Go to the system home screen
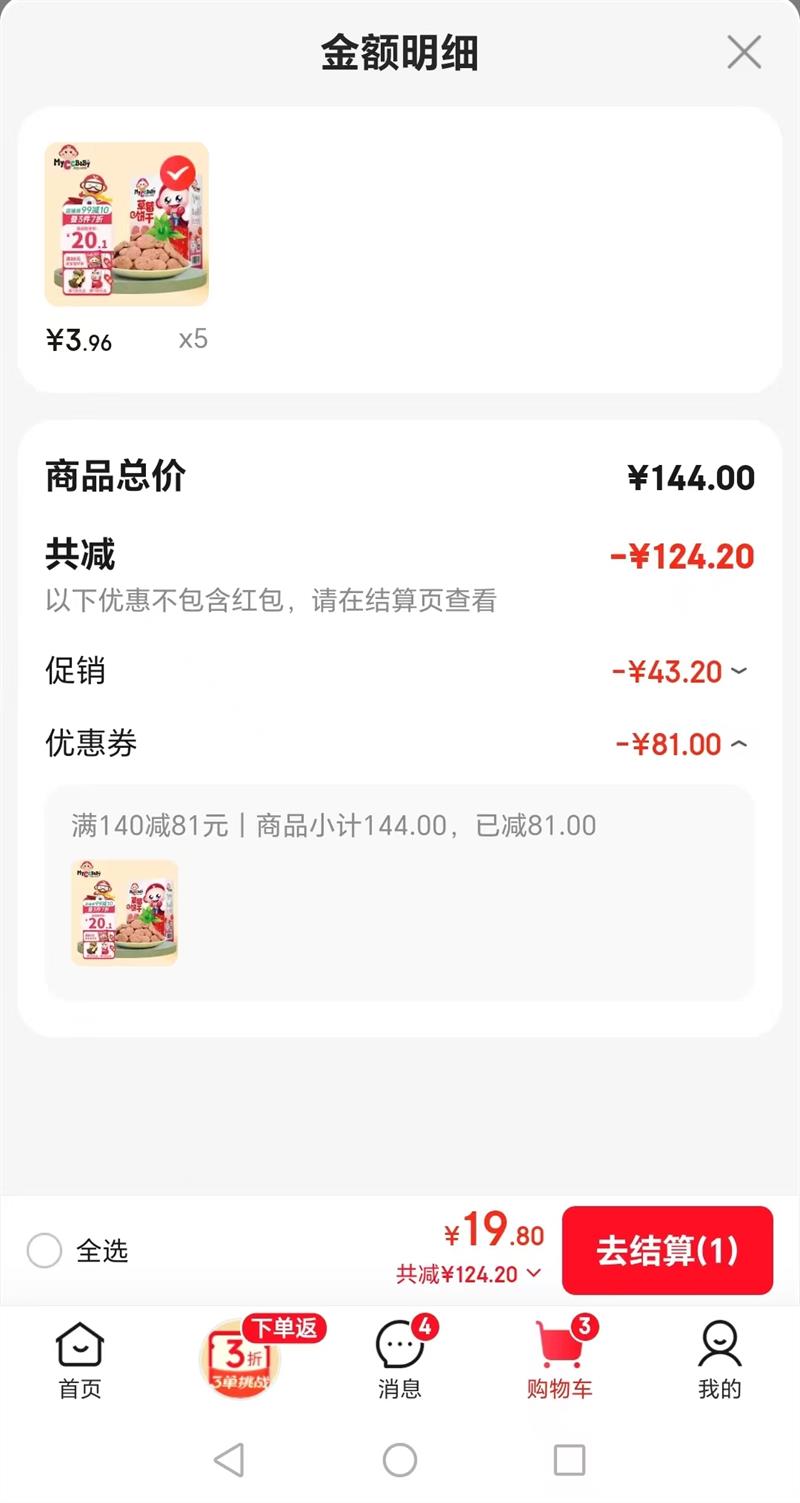 coord(400,1460)
